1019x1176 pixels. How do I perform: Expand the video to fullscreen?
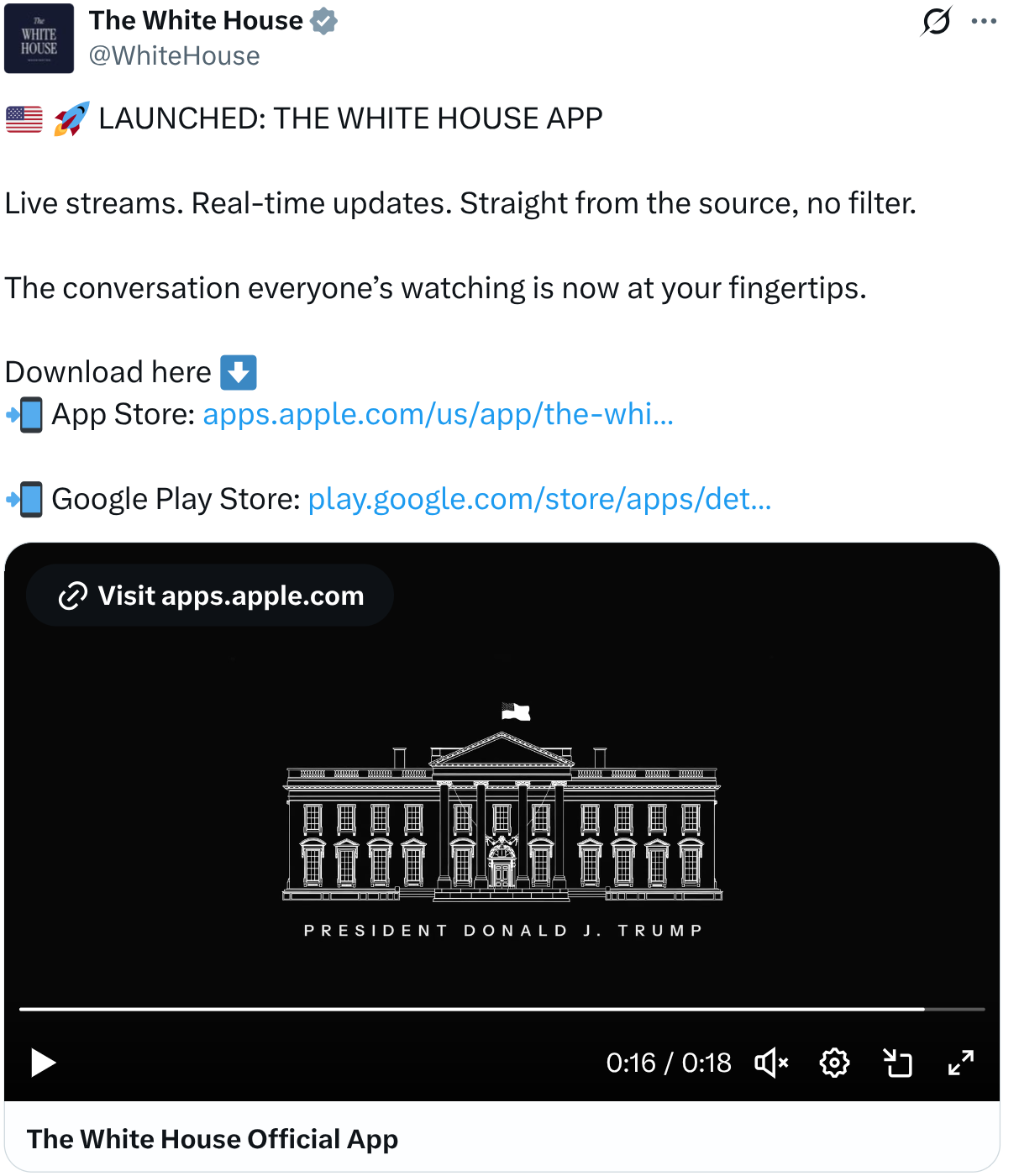pyautogui.click(x=961, y=1063)
